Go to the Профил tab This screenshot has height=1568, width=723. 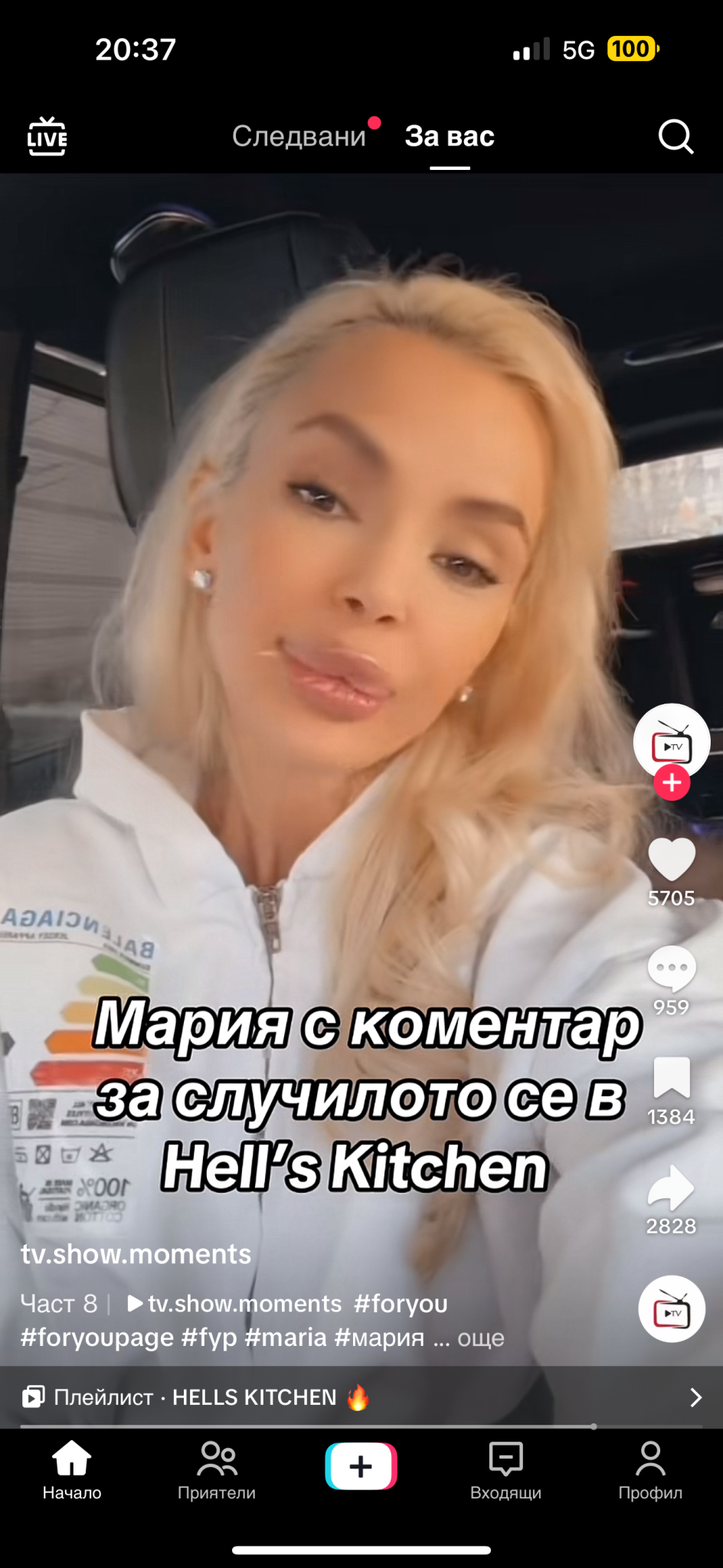[650, 1468]
